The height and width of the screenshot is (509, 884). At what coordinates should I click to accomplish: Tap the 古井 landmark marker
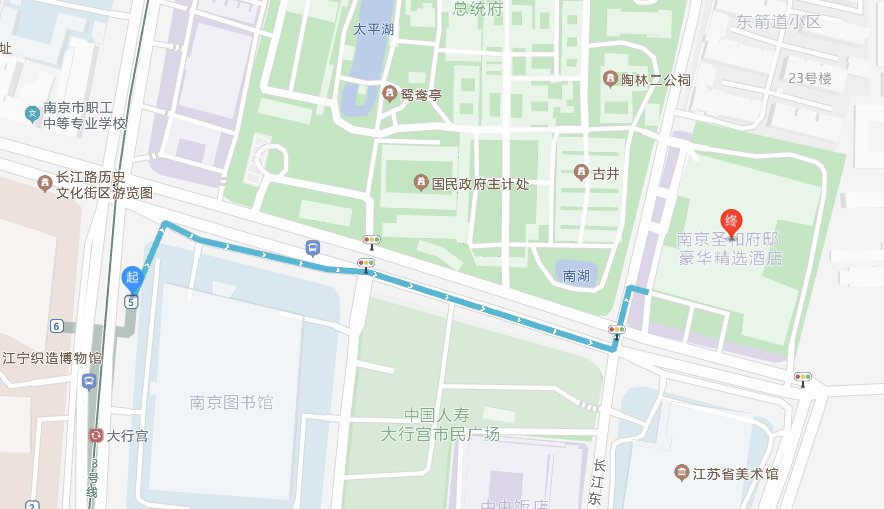tap(580, 172)
